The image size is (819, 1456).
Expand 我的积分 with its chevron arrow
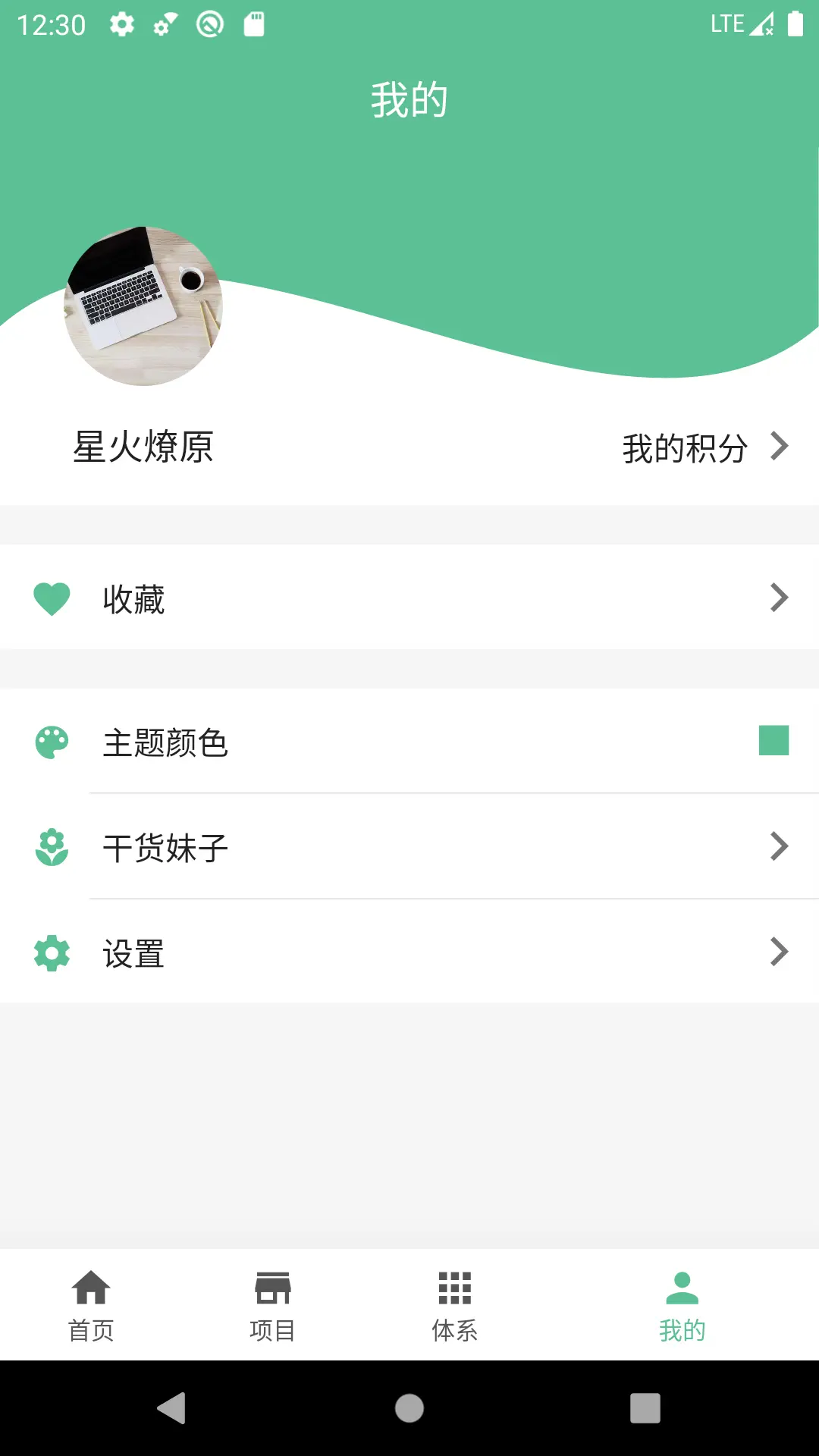point(780,448)
